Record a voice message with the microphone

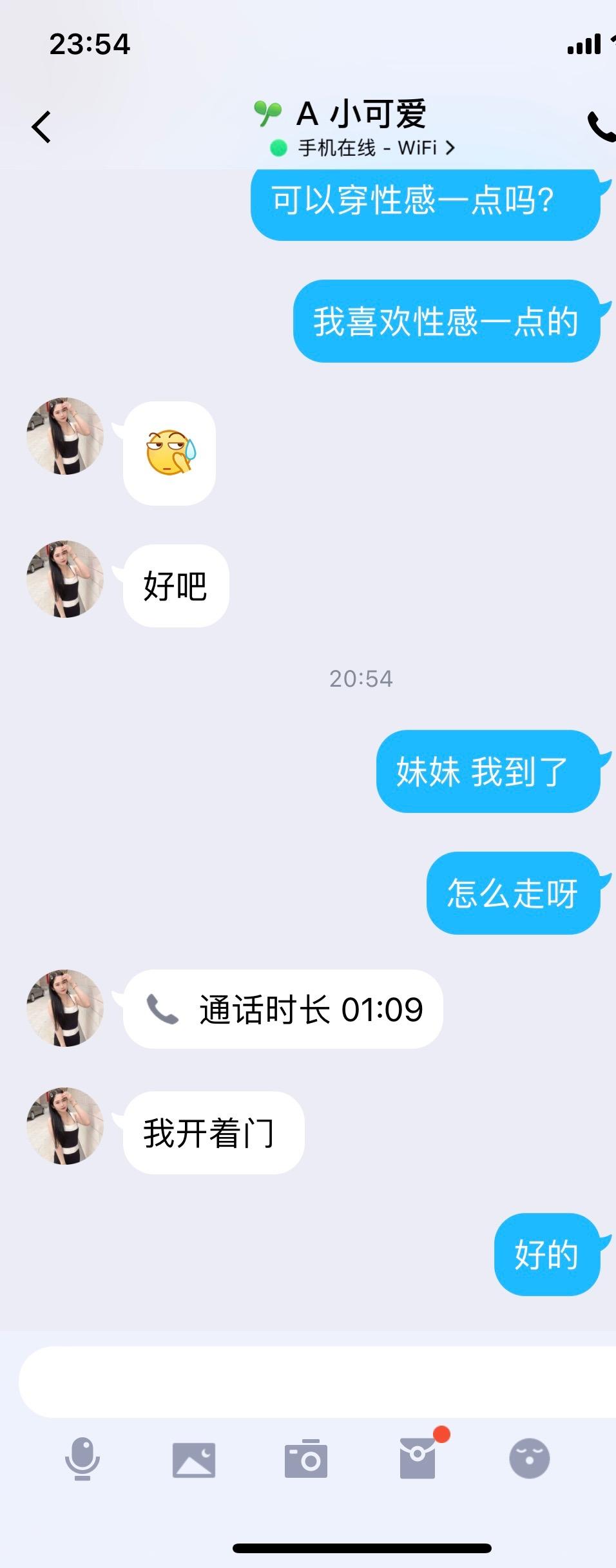coord(82,1459)
